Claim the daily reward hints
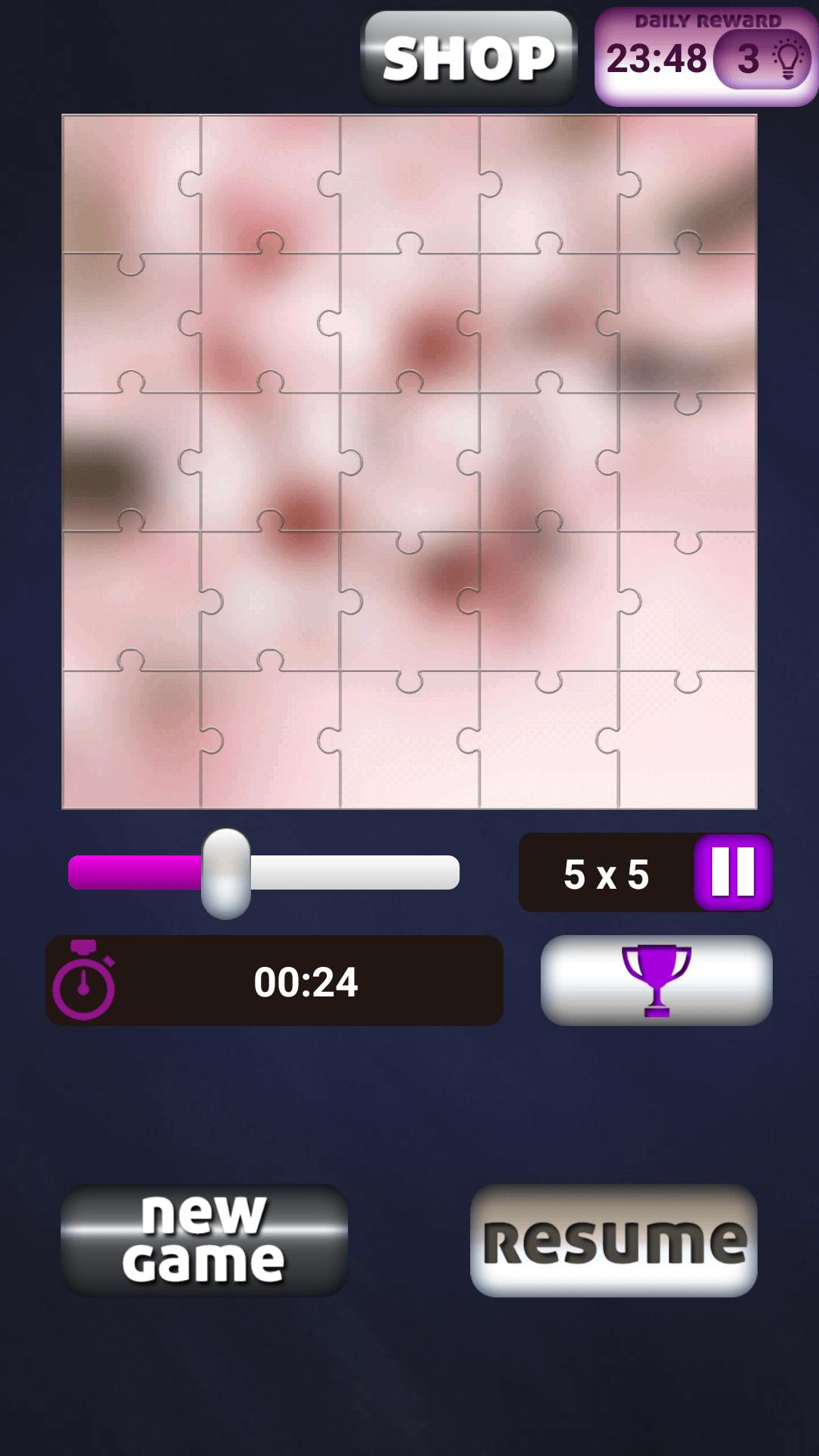 [706, 58]
